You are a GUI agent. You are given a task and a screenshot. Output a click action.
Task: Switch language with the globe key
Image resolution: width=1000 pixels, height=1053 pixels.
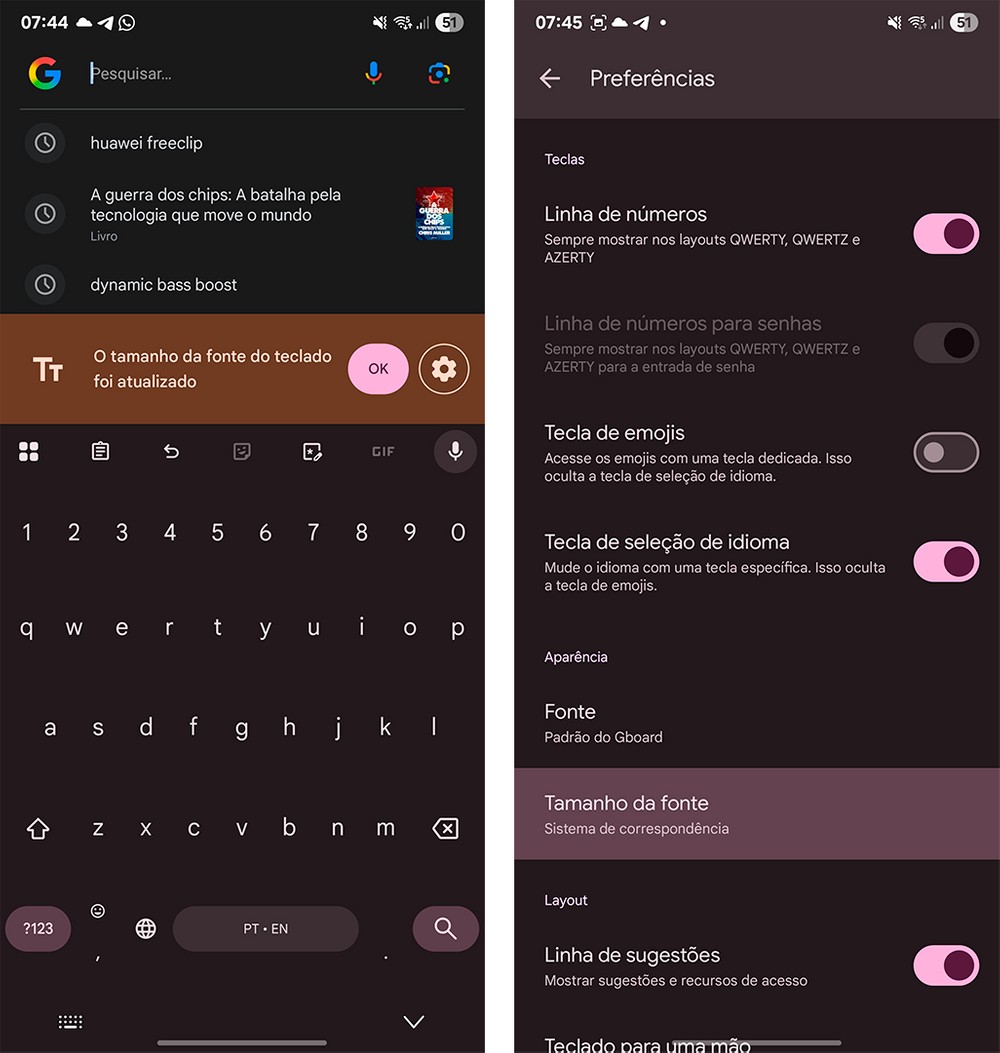(x=146, y=929)
